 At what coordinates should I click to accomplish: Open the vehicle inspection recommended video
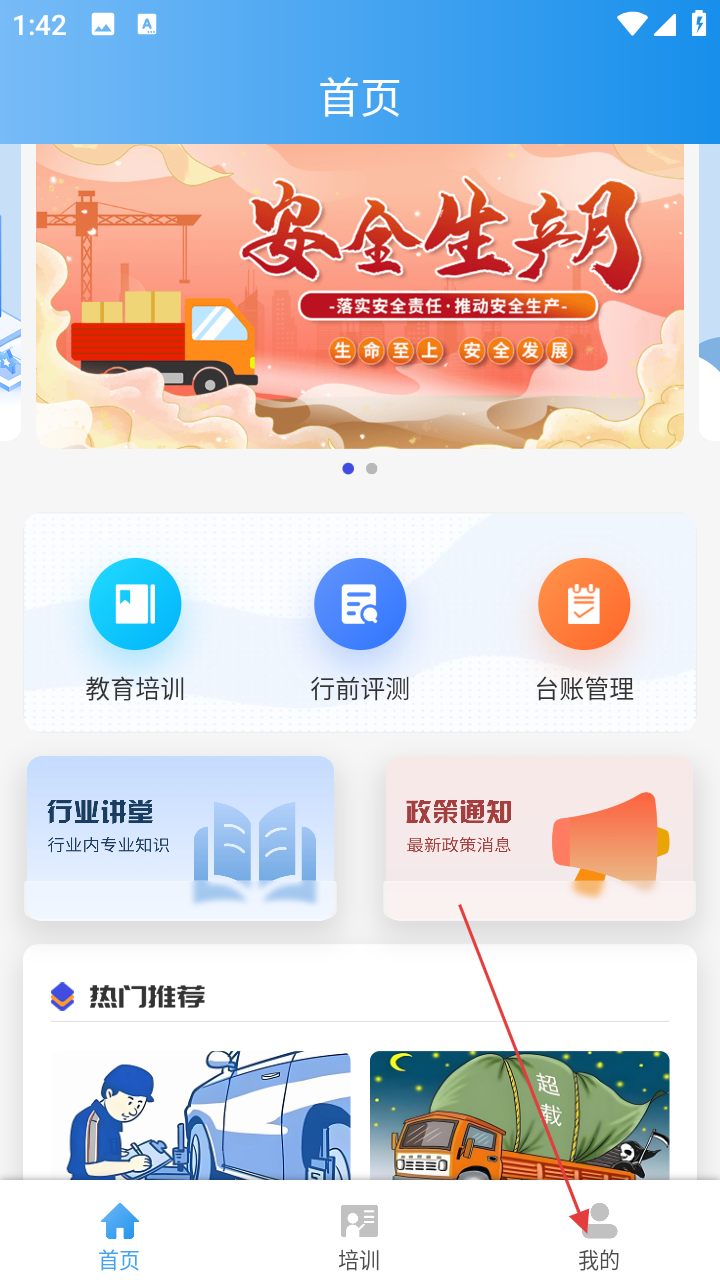pos(200,1114)
